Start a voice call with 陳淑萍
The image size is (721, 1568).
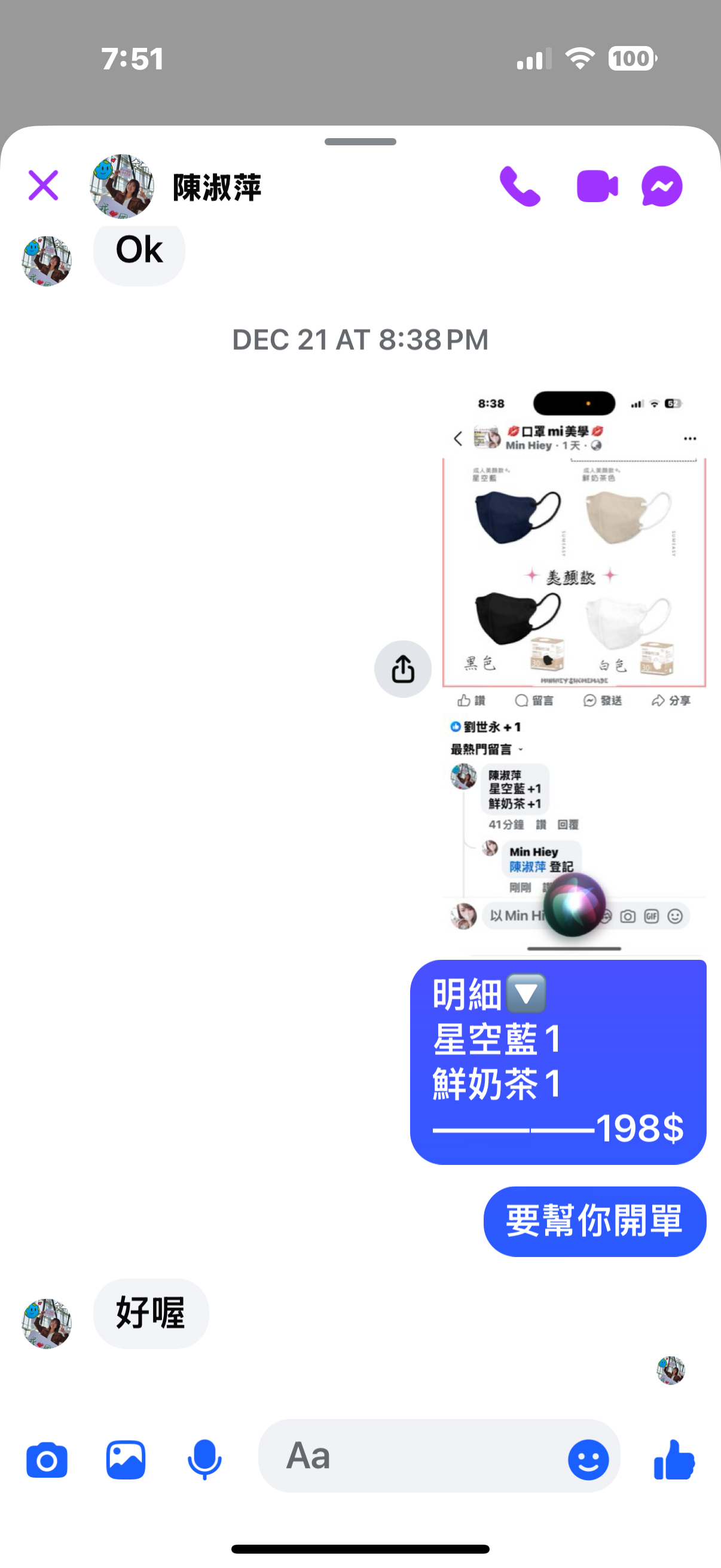519,186
